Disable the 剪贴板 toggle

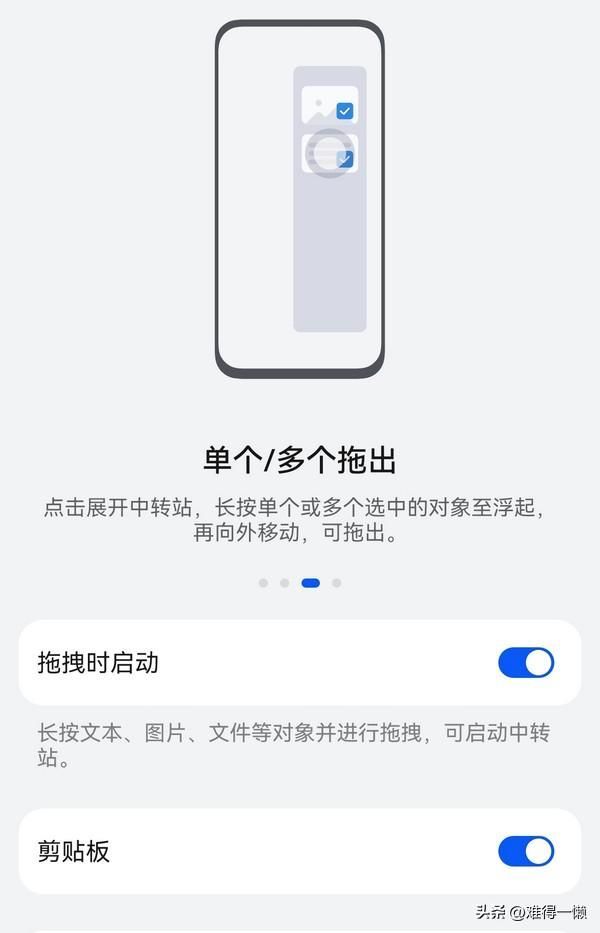tap(525, 851)
